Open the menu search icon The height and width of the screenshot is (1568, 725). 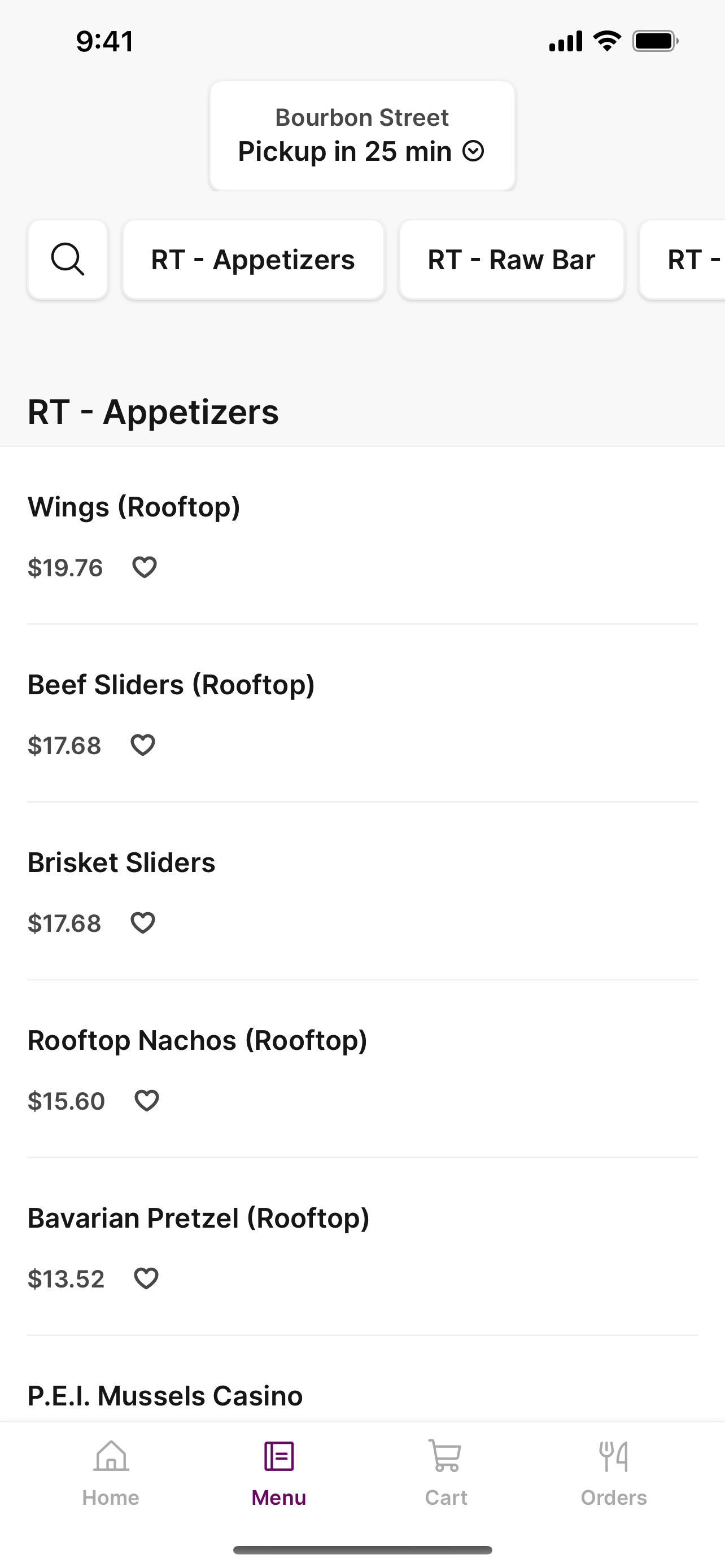(68, 259)
